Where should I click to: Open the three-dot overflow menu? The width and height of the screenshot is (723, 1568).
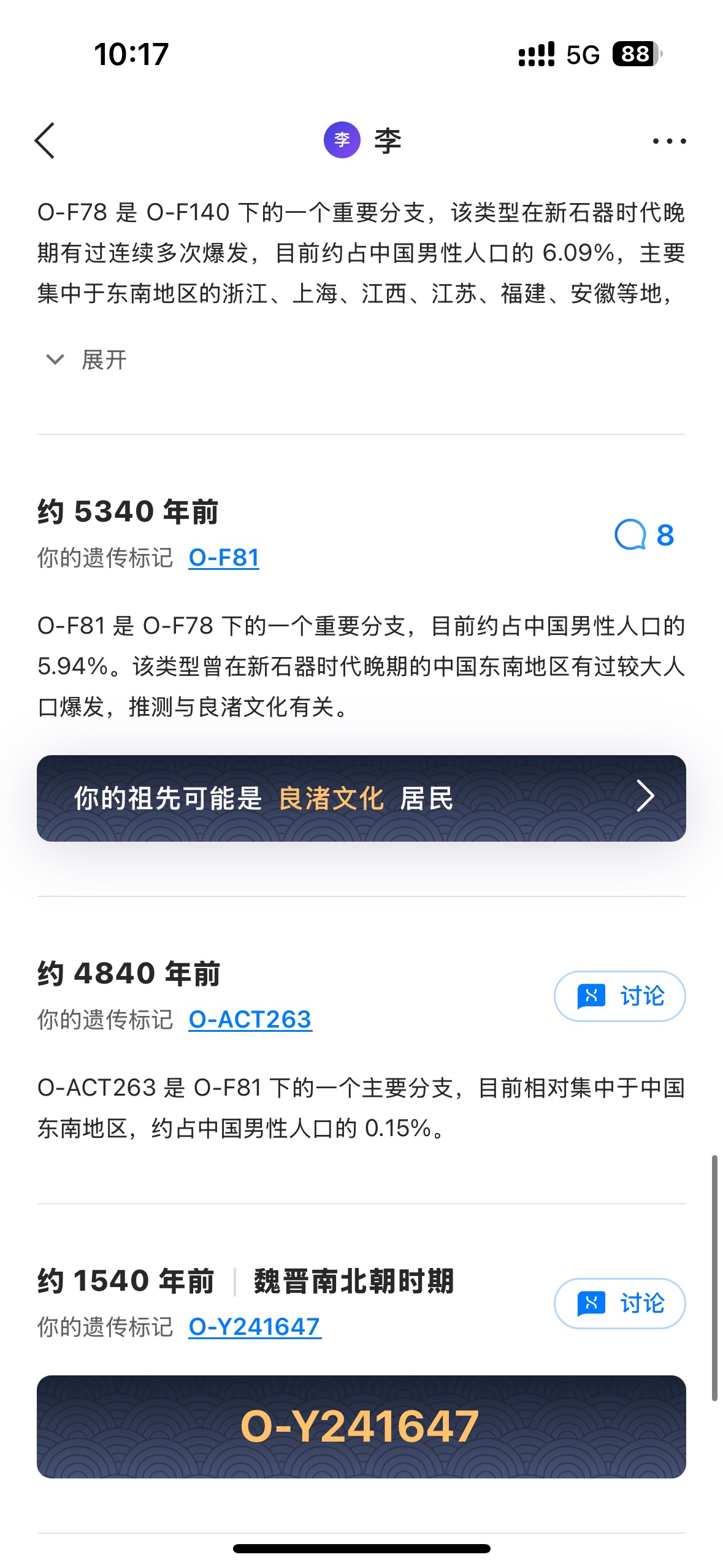(669, 141)
